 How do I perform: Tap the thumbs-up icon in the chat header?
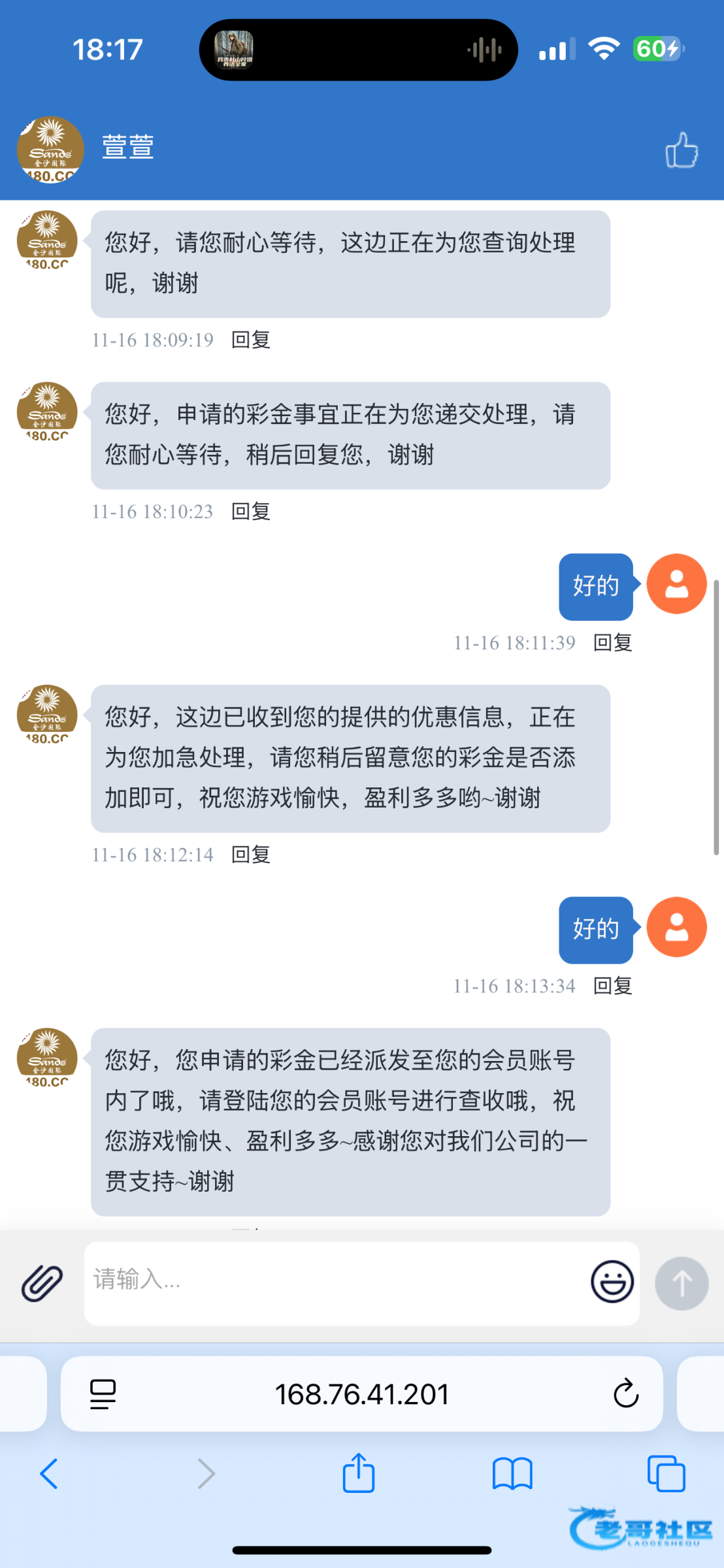click(x=682, y=150)
